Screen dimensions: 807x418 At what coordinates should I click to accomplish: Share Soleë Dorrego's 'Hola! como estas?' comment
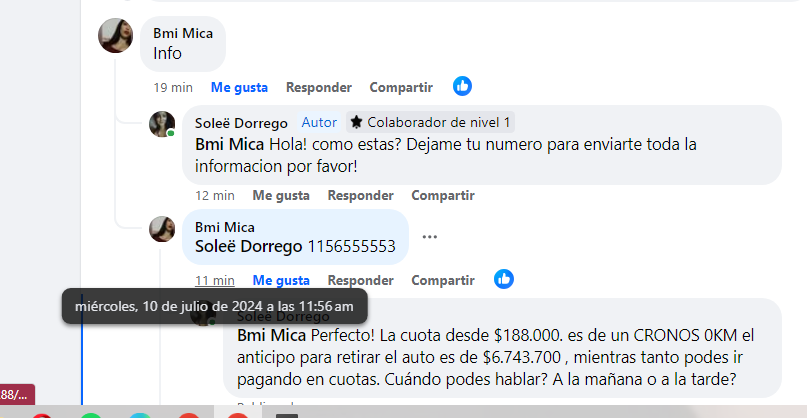coord(442,195)
